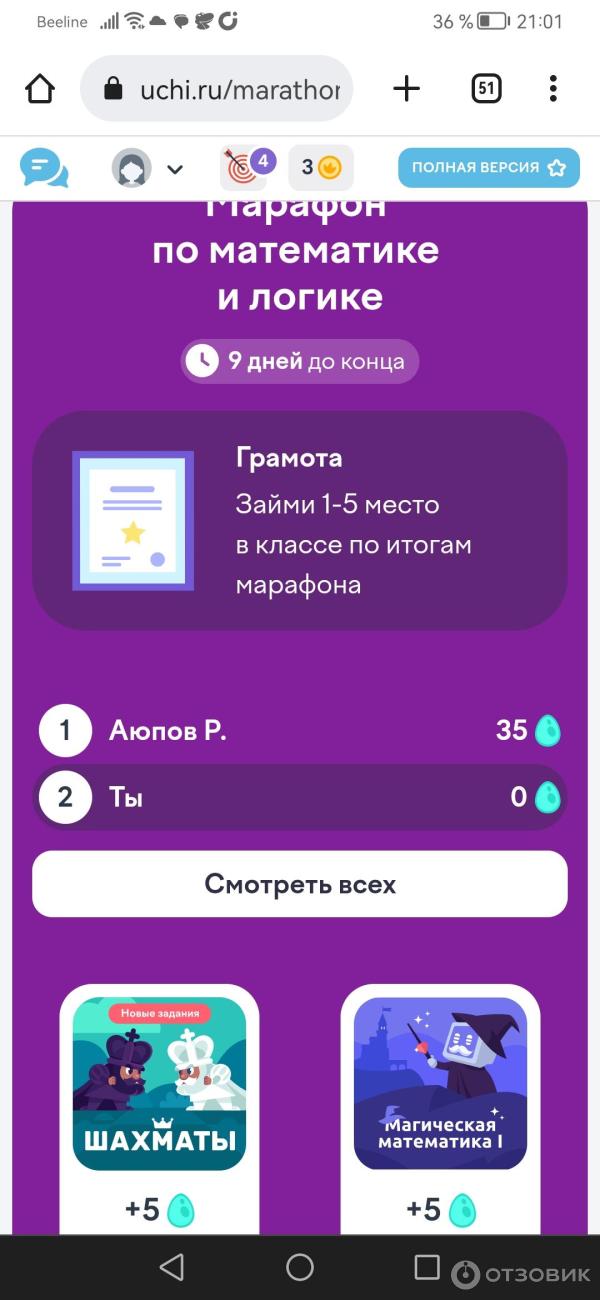The image size is (600, 1300).
Task: Open Аюпов Р. leaderboard row
Action: point(300,731)
